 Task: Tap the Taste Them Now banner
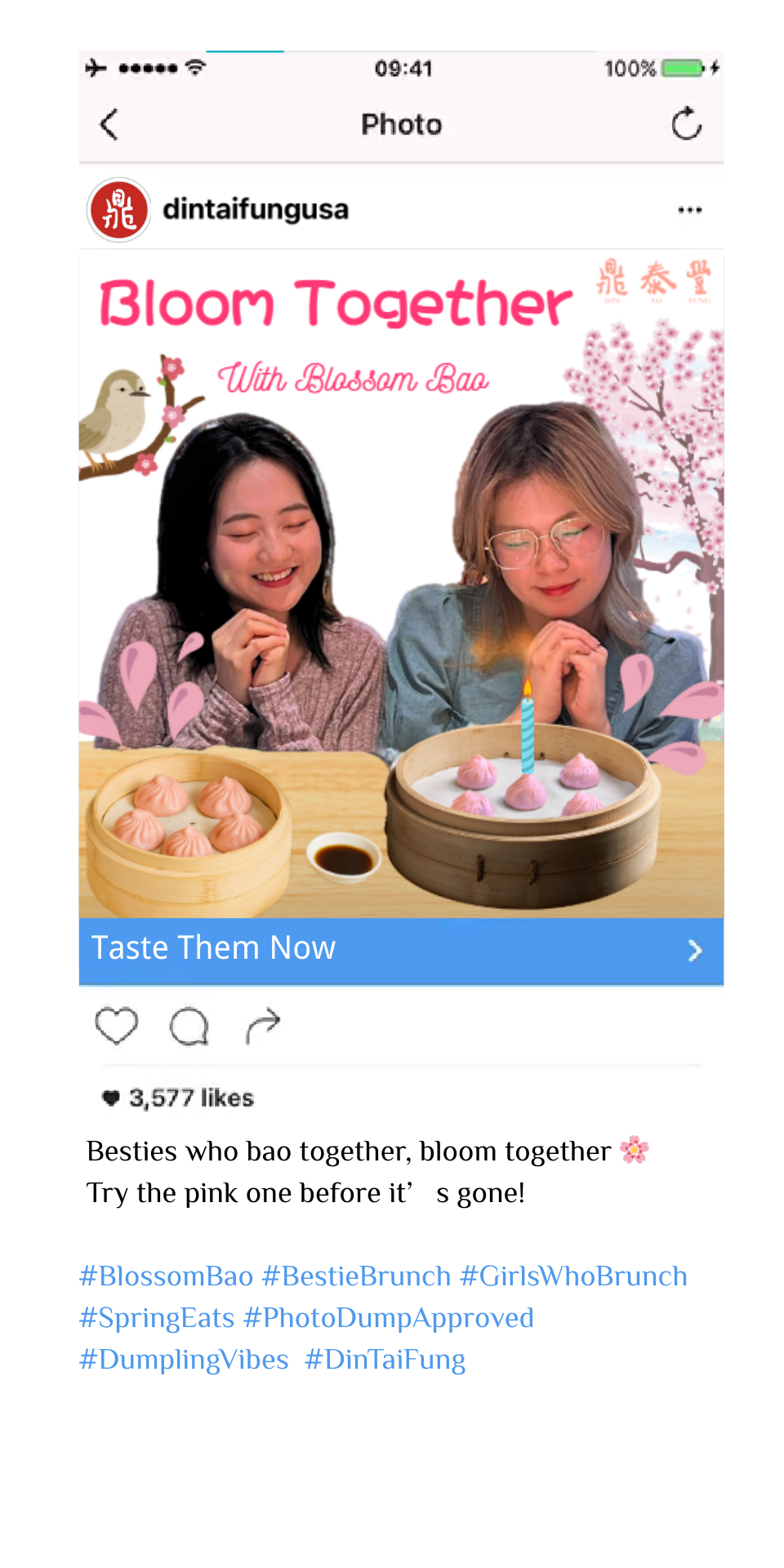pos(401,951)
